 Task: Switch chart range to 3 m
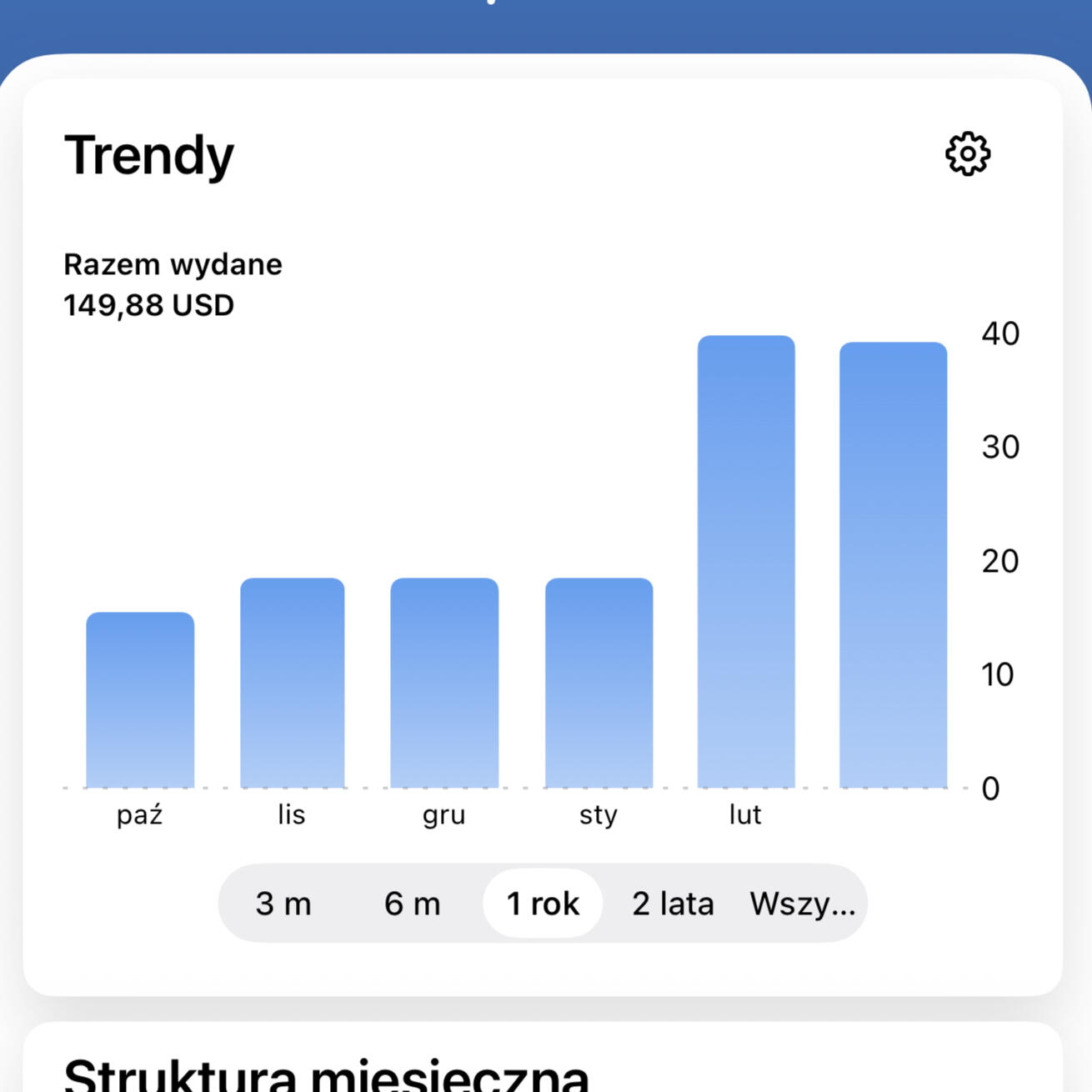(x=283, y=904)
